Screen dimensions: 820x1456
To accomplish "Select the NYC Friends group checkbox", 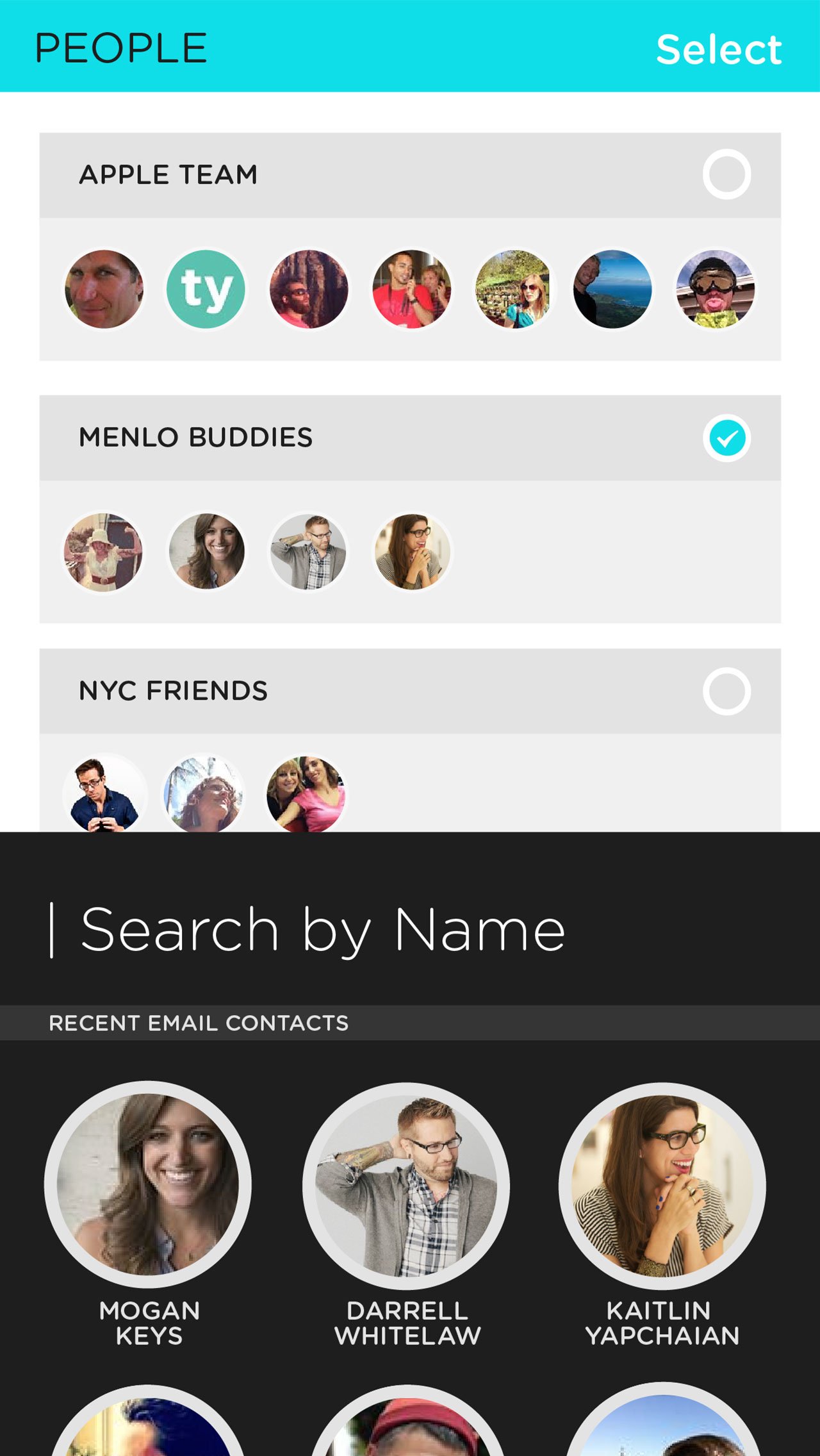I will click(x=726, y=691).
